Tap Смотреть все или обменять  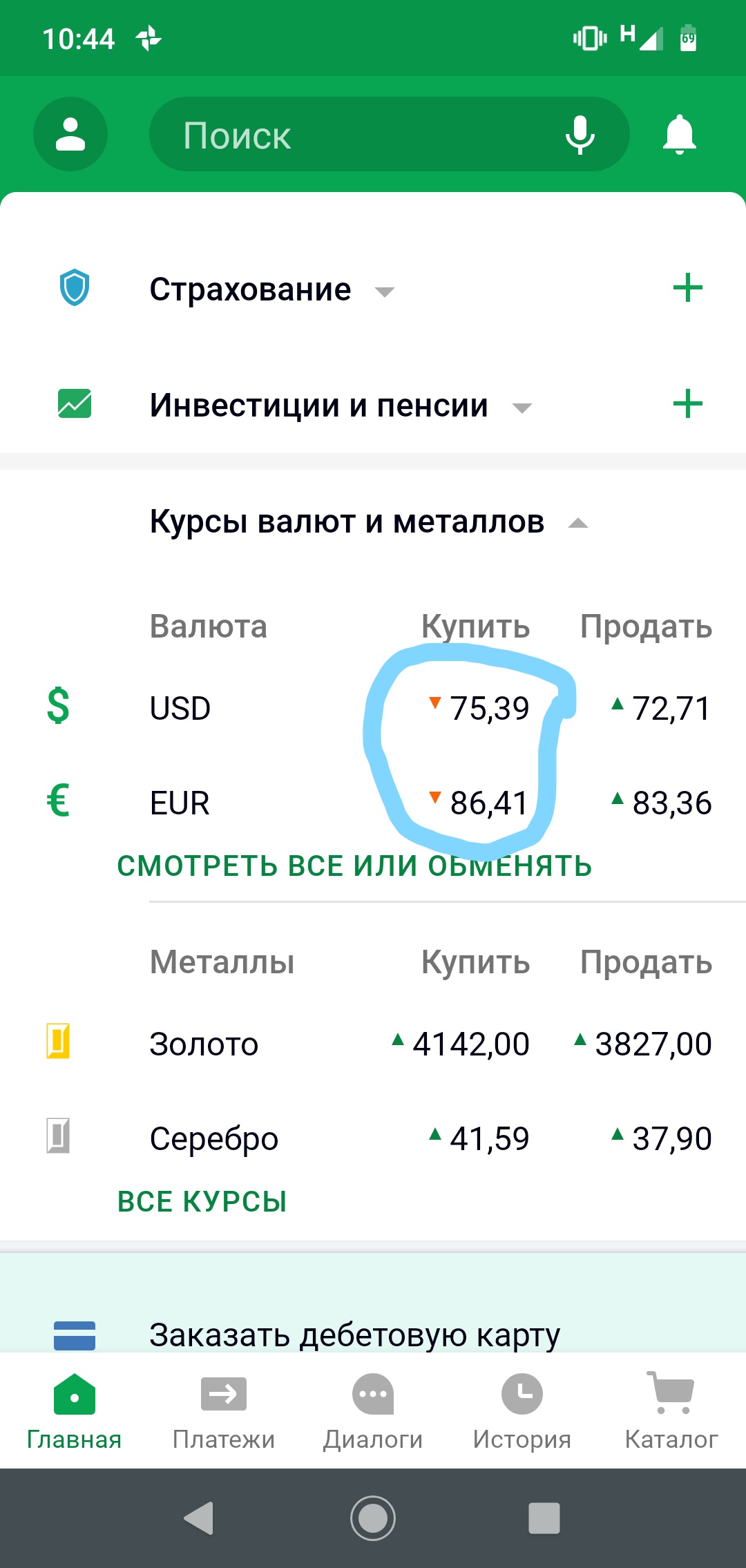click(355, 866)
